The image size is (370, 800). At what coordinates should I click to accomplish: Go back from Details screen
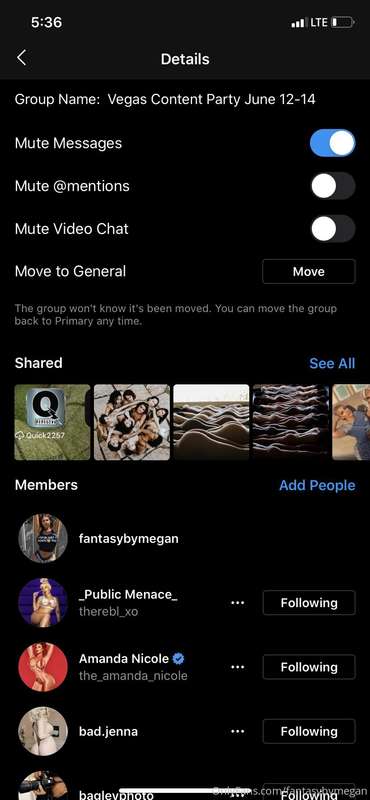pos(21,58)
